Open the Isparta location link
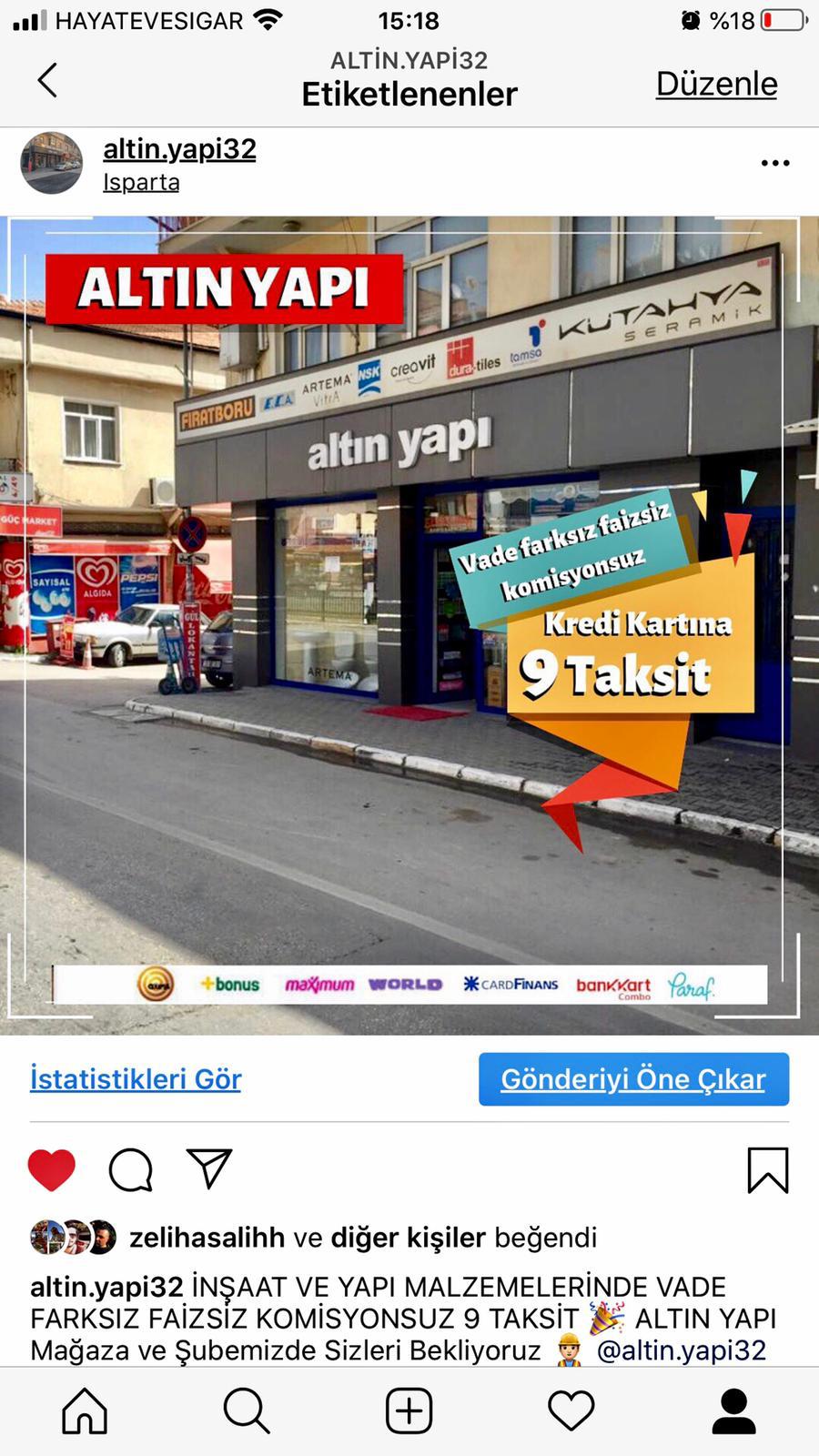This screenshot has width=819, height=1456. [141, 182]
